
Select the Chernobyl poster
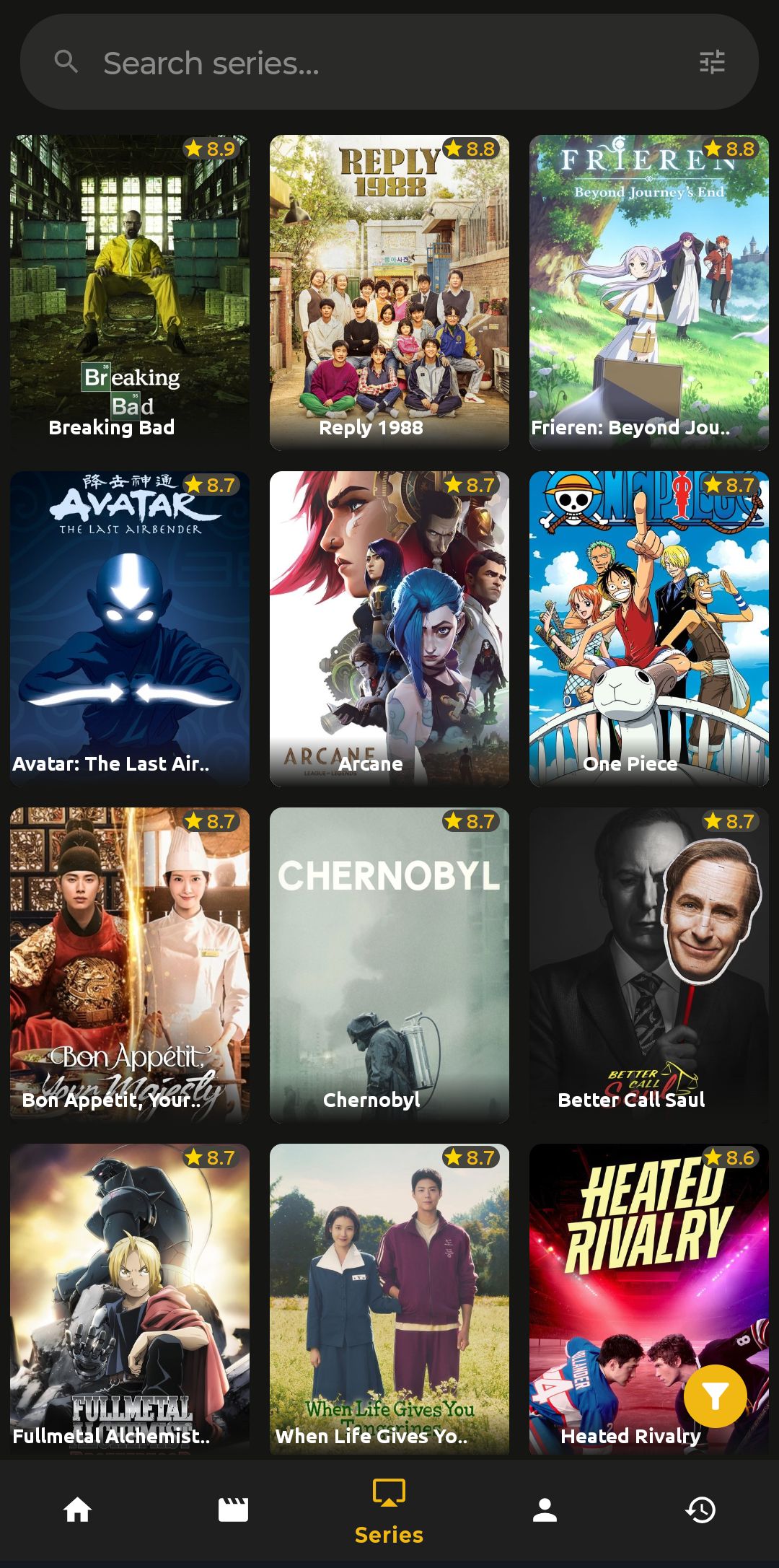click(x=389, y=964)
